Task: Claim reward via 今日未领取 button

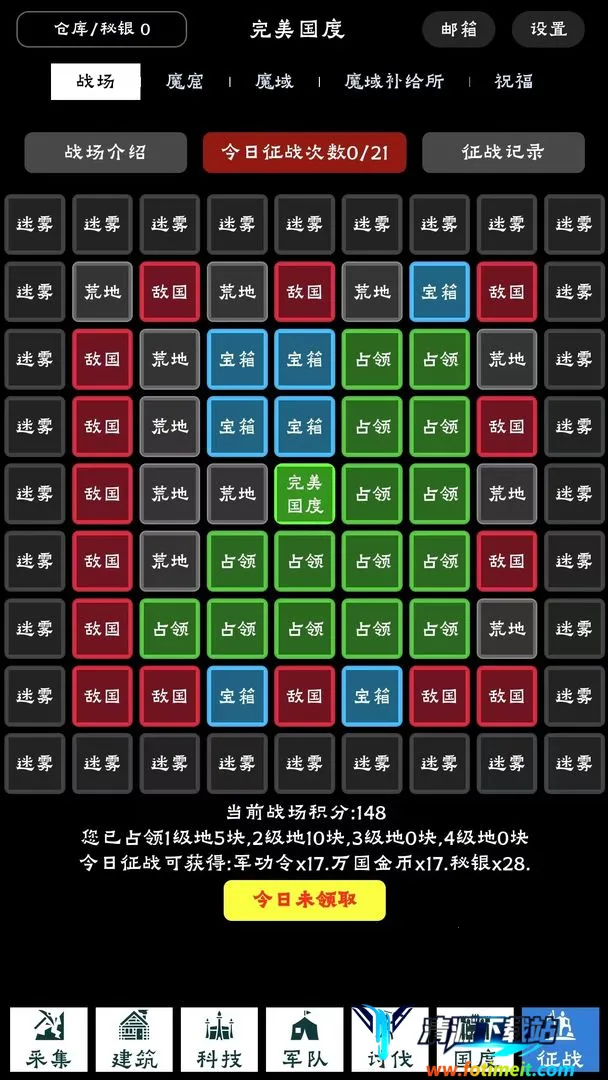Action: (x=304, y=899)
